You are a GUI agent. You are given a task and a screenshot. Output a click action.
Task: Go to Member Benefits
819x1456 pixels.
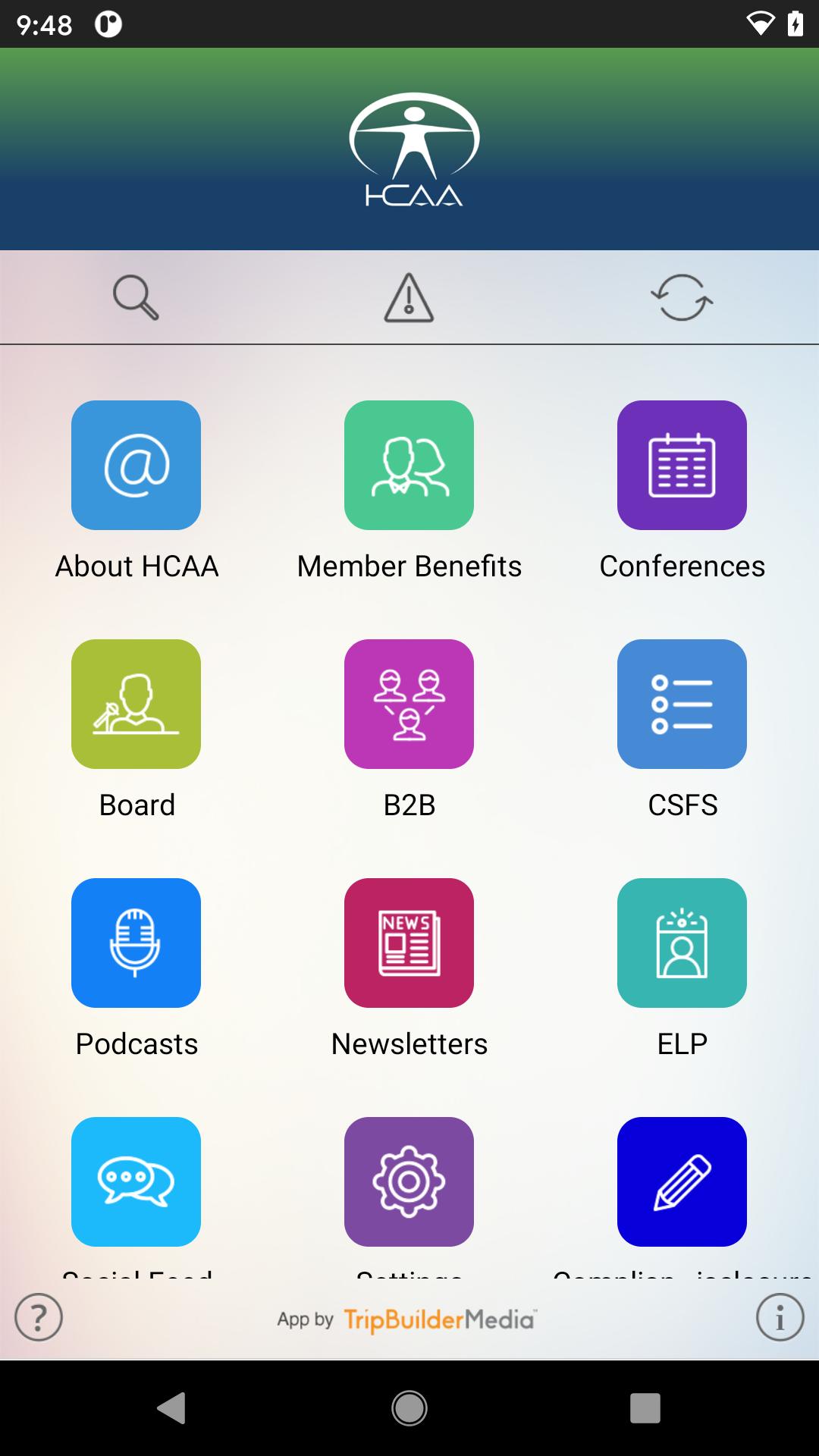coord(409,466)
